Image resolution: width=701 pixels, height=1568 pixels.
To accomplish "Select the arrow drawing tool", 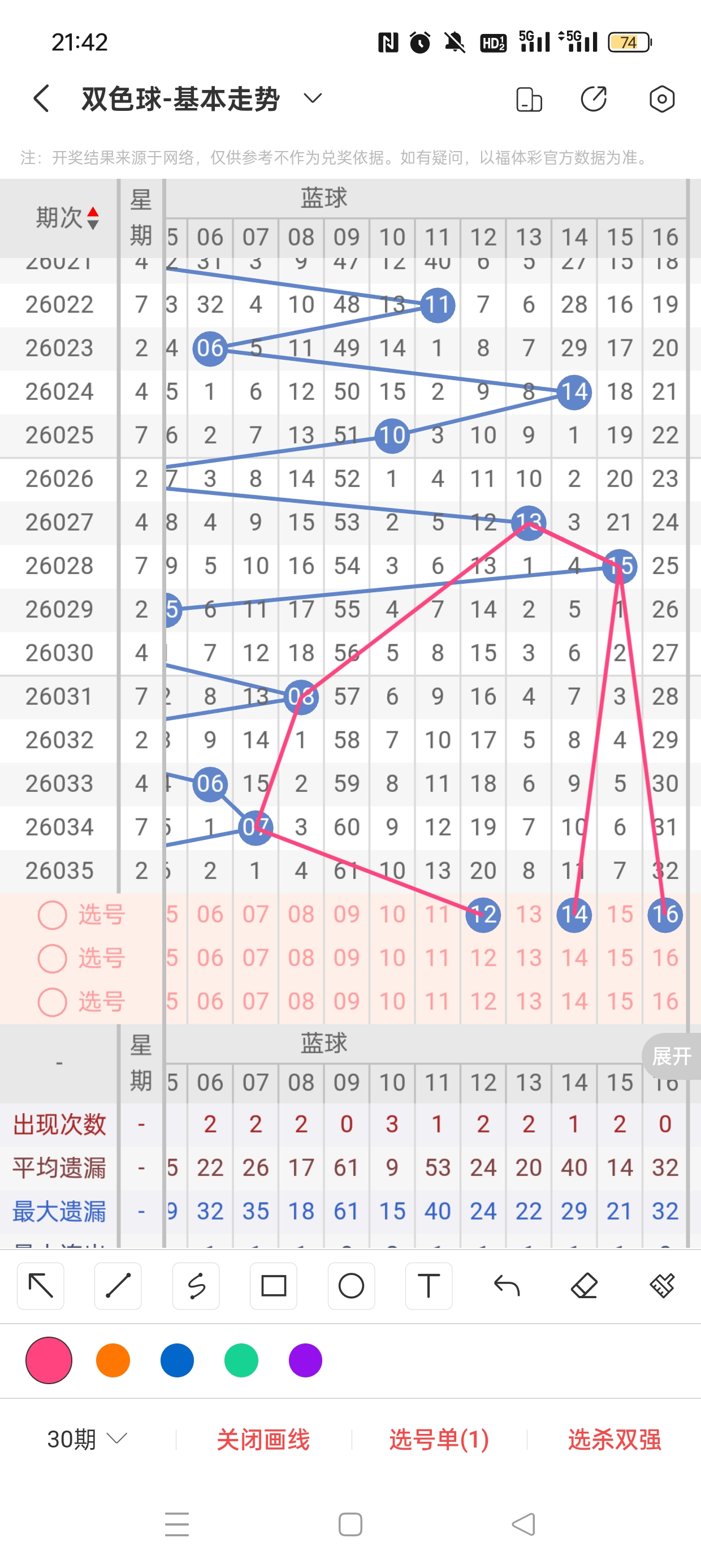I will [x=41, y=1286].
